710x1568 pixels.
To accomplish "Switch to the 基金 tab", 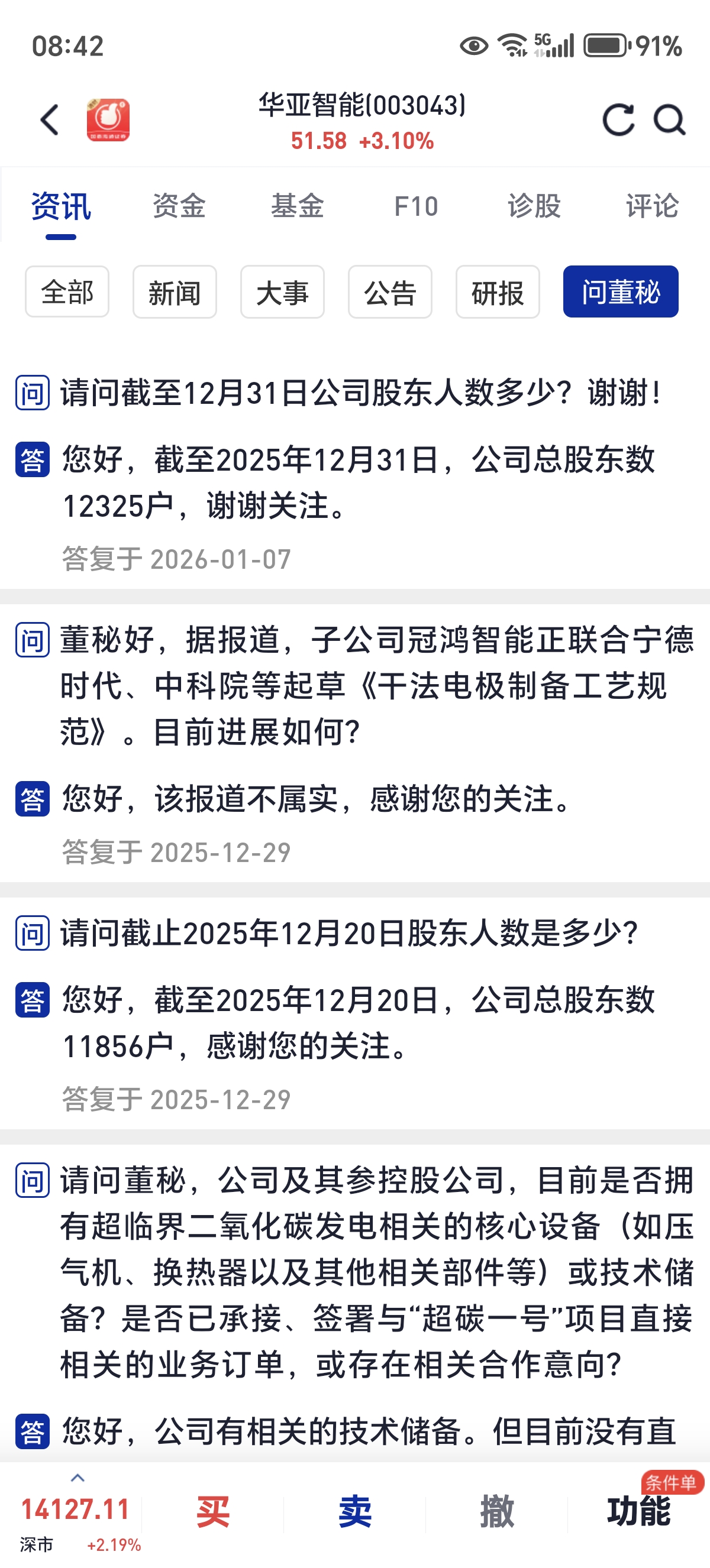I will pos(297,206).
